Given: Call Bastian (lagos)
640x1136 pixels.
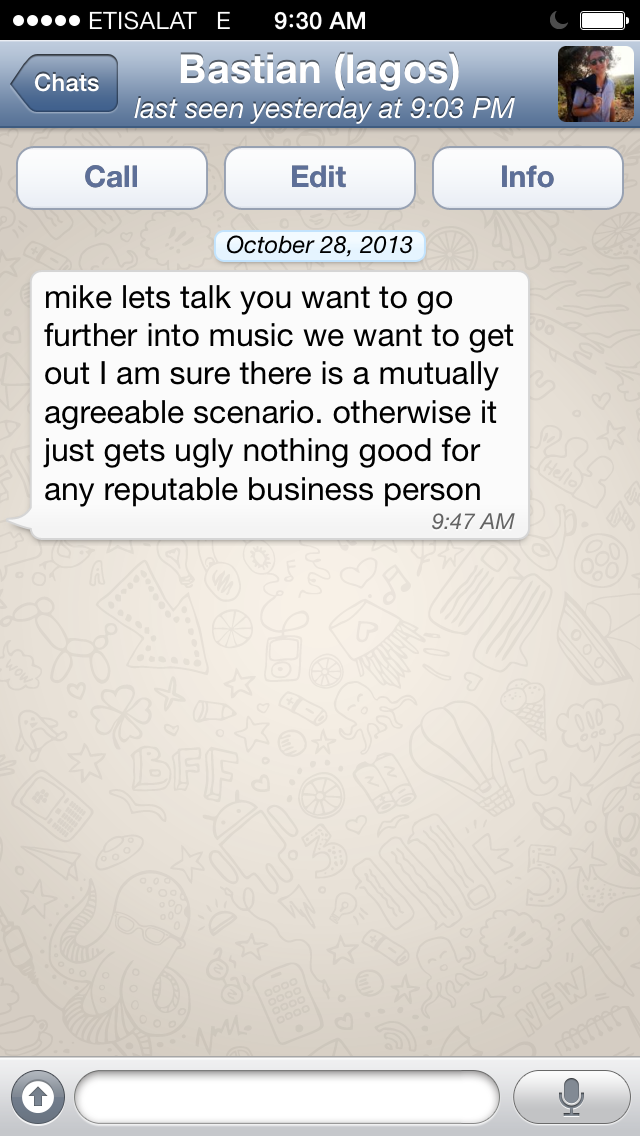Looking at the screenshot, I should tap(112, 178).
